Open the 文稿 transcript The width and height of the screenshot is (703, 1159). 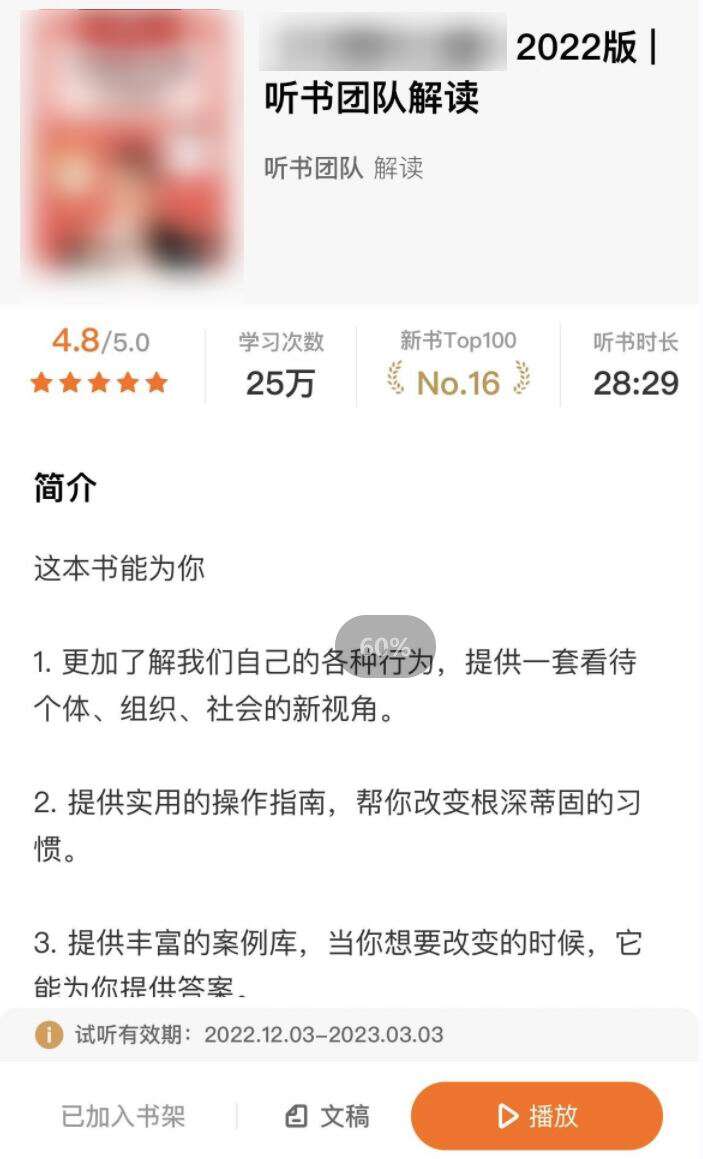coord(327,1116)
